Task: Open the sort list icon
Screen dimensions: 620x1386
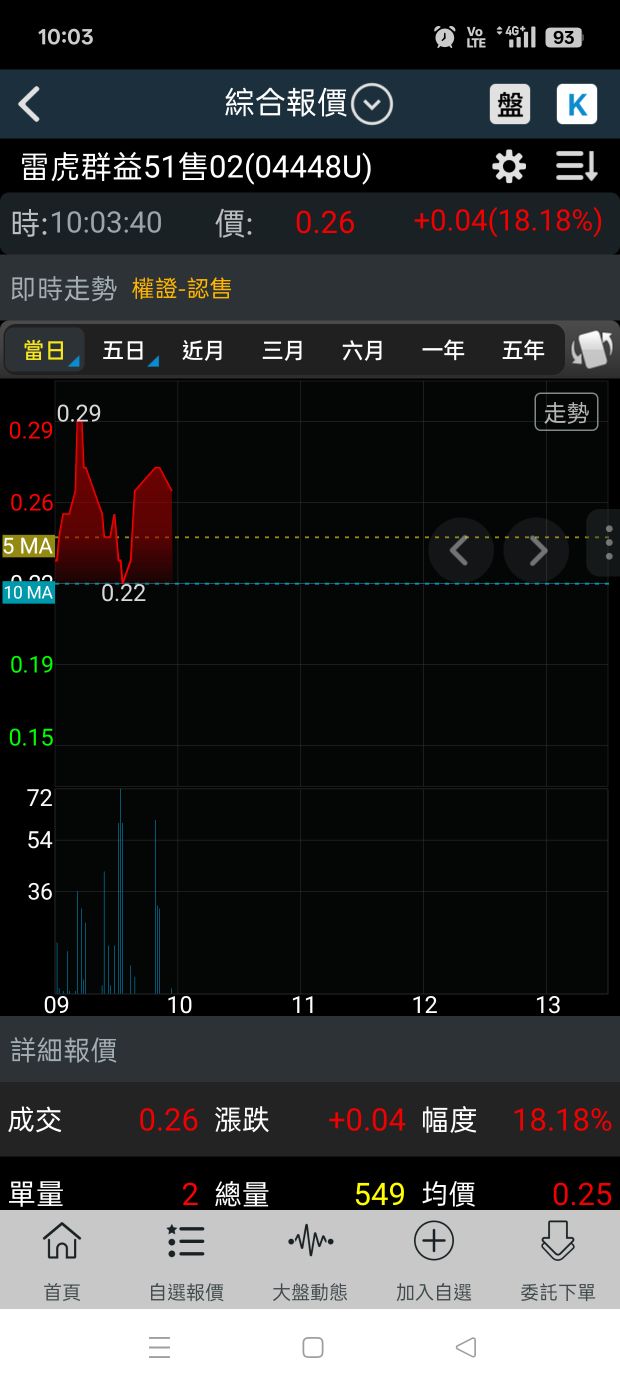Action: coord(577,166)
